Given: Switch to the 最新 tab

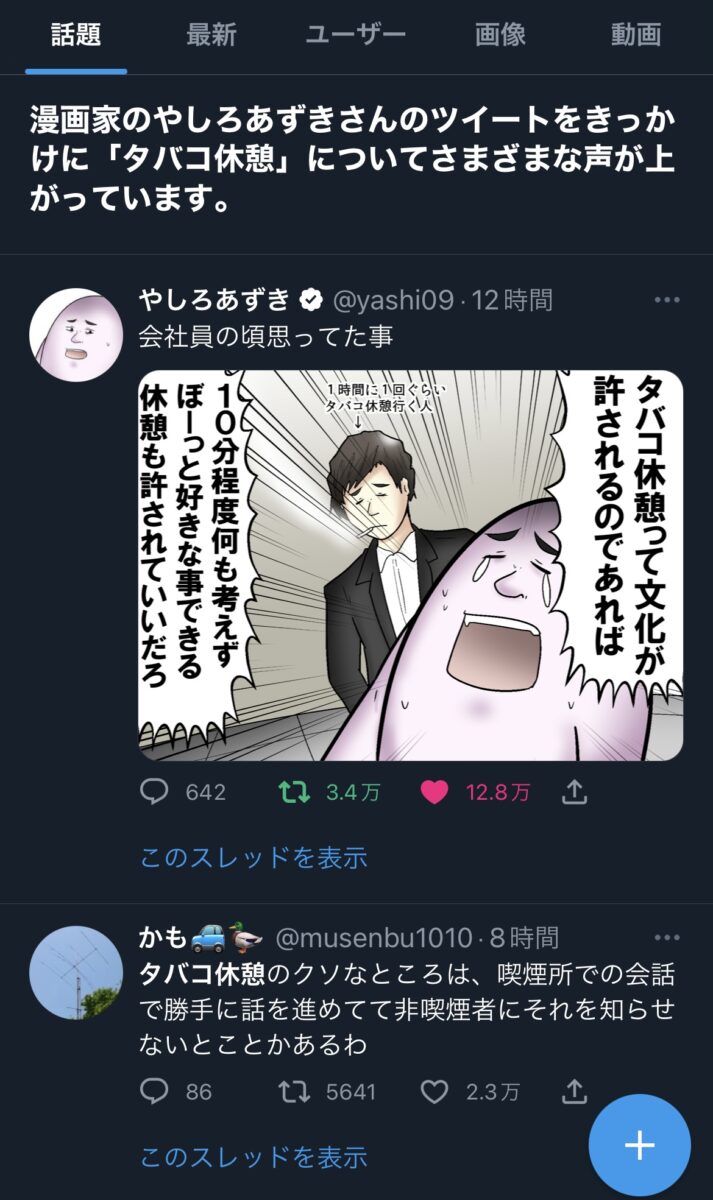Looking at the screenshot, I should [x=211, y=35].
